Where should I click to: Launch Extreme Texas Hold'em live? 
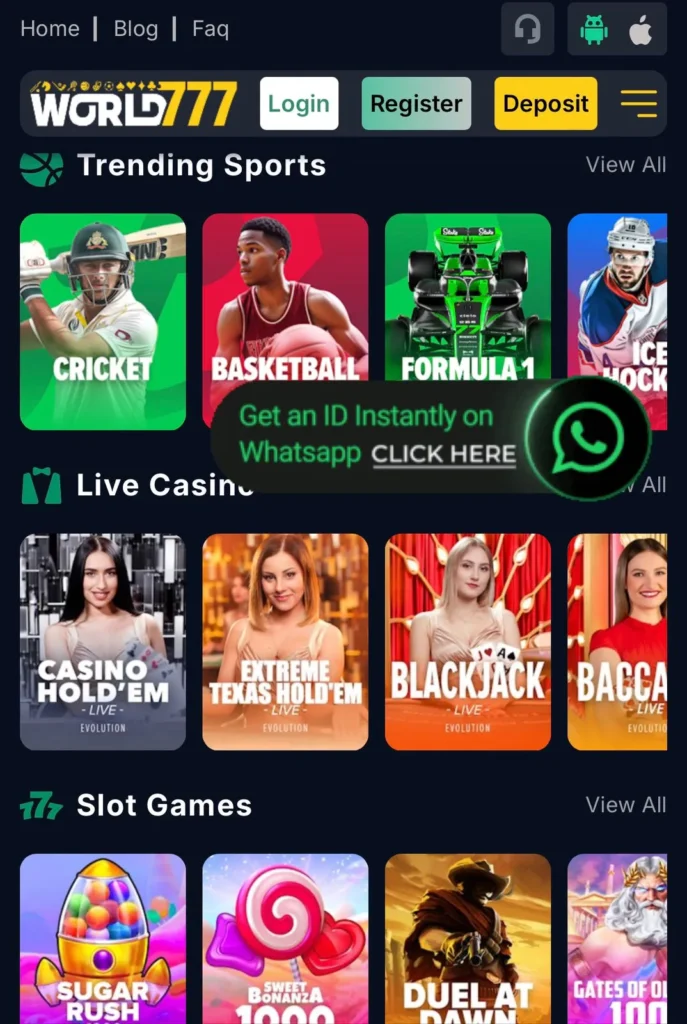pos(285,641)
